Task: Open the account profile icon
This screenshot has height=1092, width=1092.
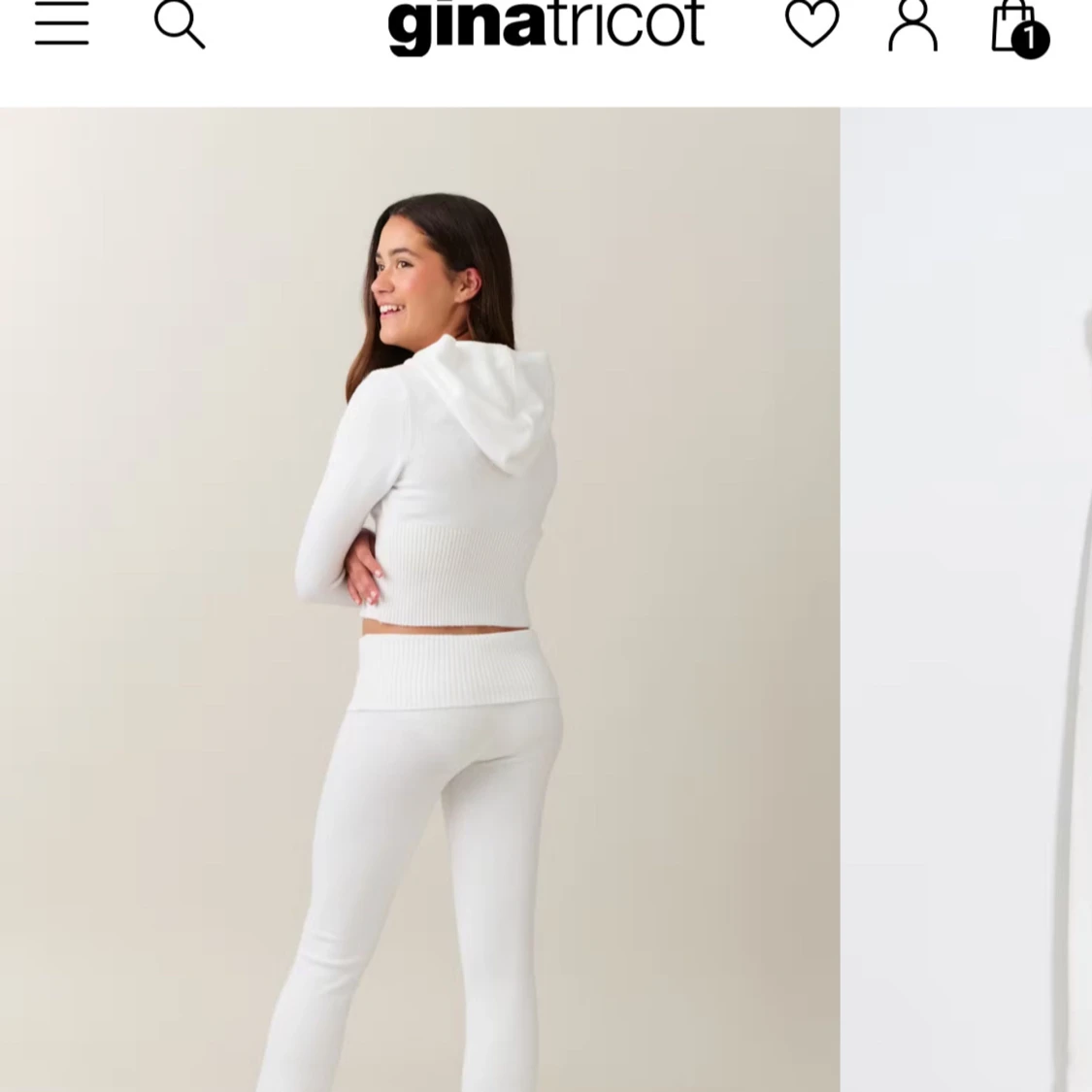Action: (912, 24)
